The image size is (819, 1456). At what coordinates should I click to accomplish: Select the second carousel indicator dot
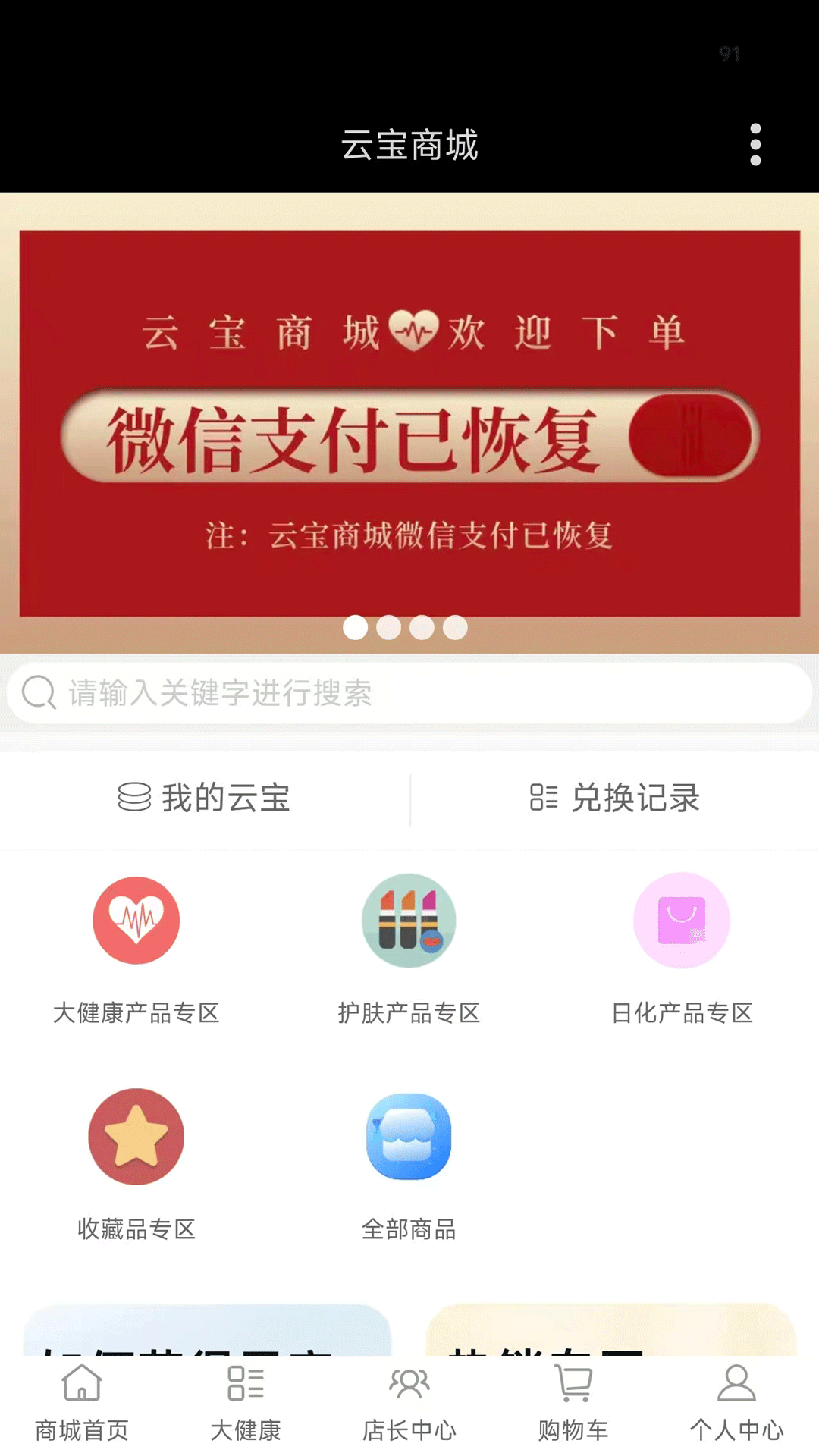[x=389, y=627]
